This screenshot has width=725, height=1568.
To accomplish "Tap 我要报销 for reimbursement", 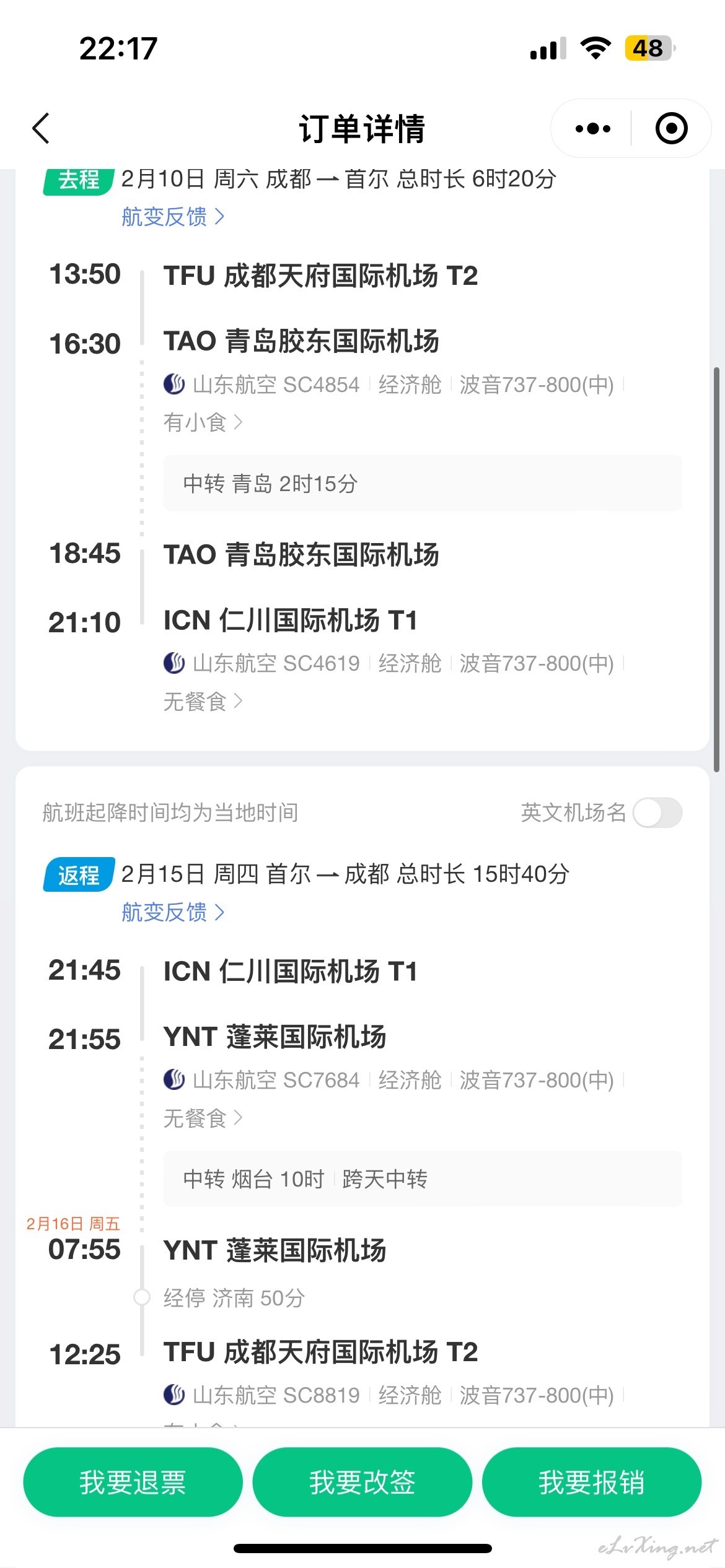I will [592, 1483].
